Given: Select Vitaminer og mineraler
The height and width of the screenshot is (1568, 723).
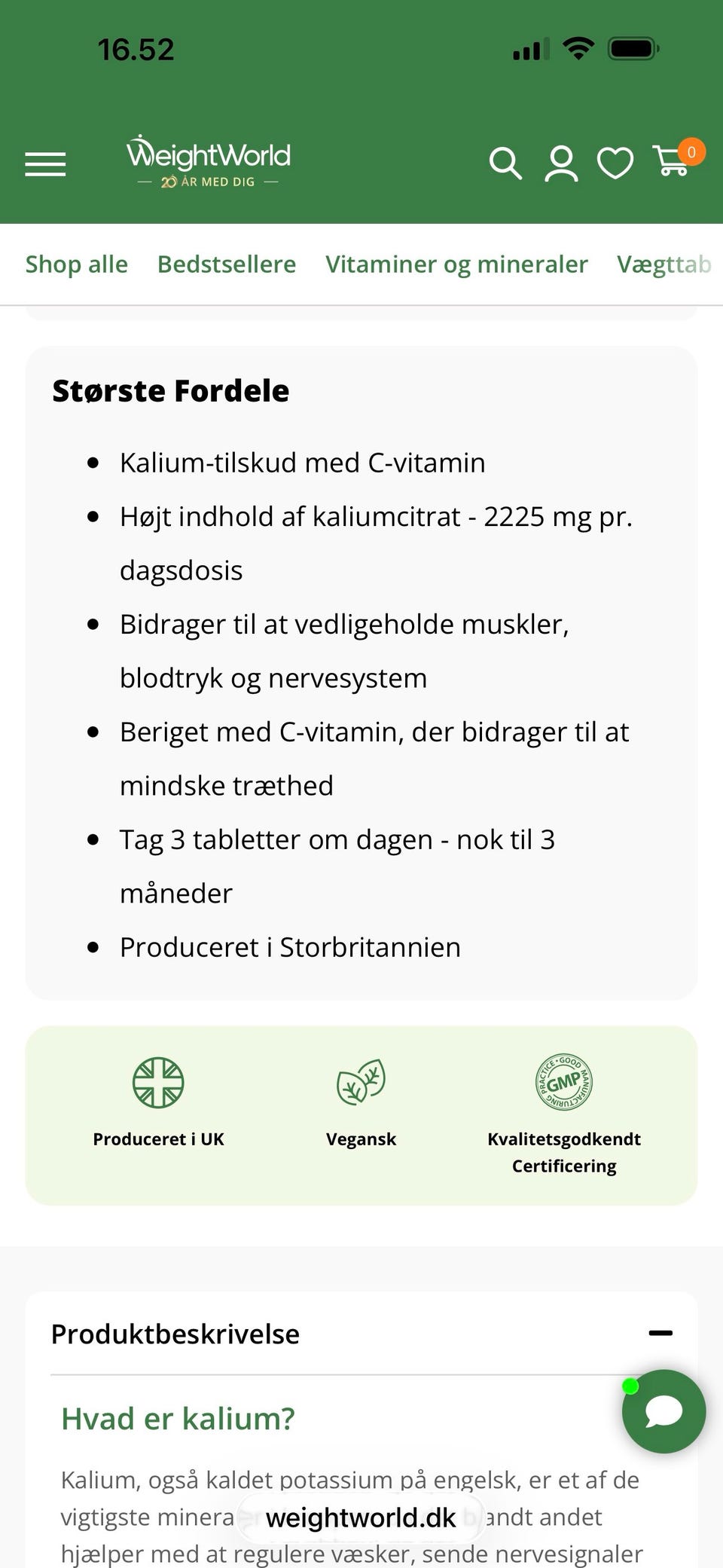Looking at the screenshot, I should tap(456, 264).
